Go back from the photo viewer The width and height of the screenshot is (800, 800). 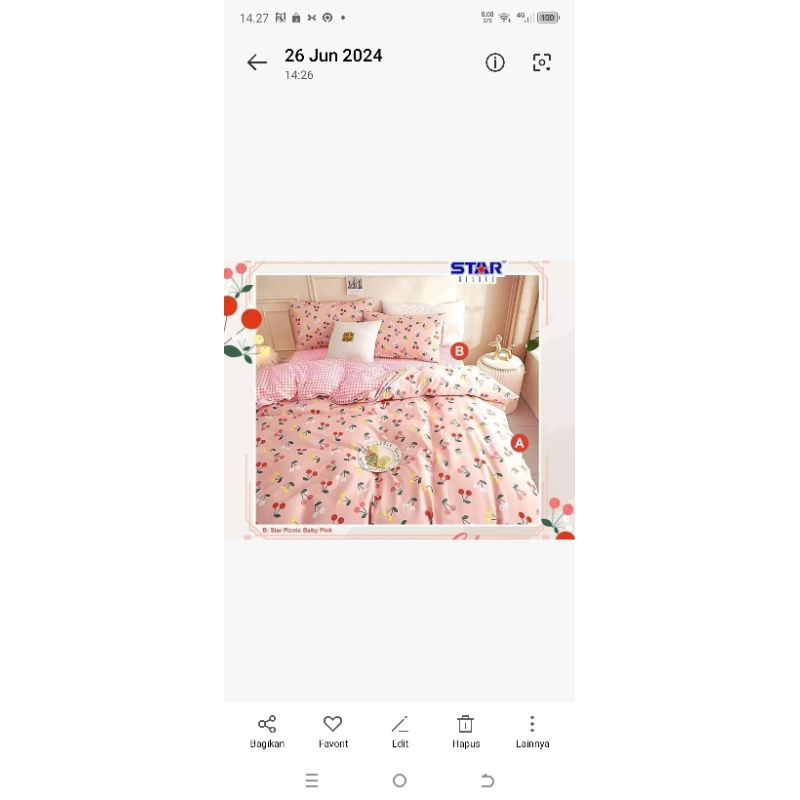tap(257, 63)
